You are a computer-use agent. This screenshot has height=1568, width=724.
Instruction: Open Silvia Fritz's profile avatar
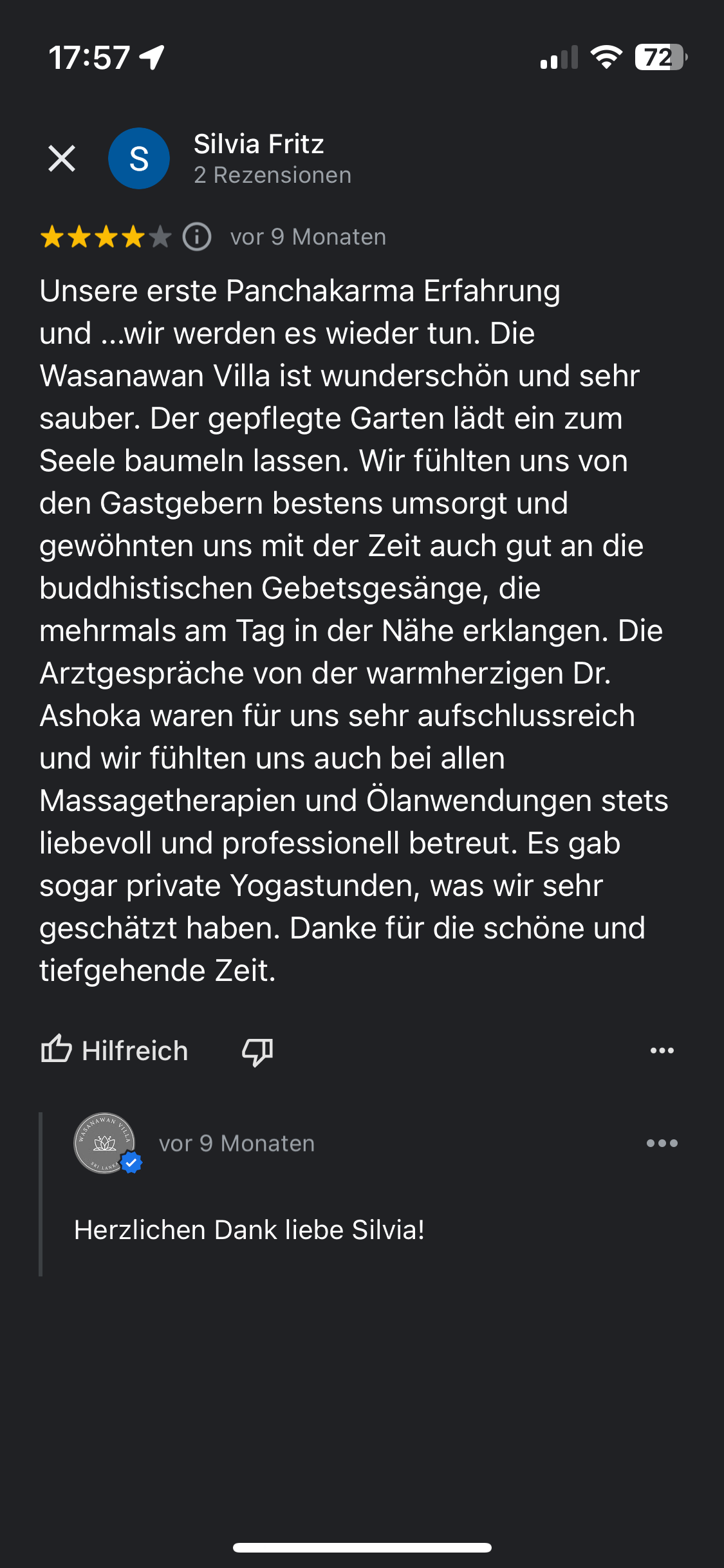point(139,158)
